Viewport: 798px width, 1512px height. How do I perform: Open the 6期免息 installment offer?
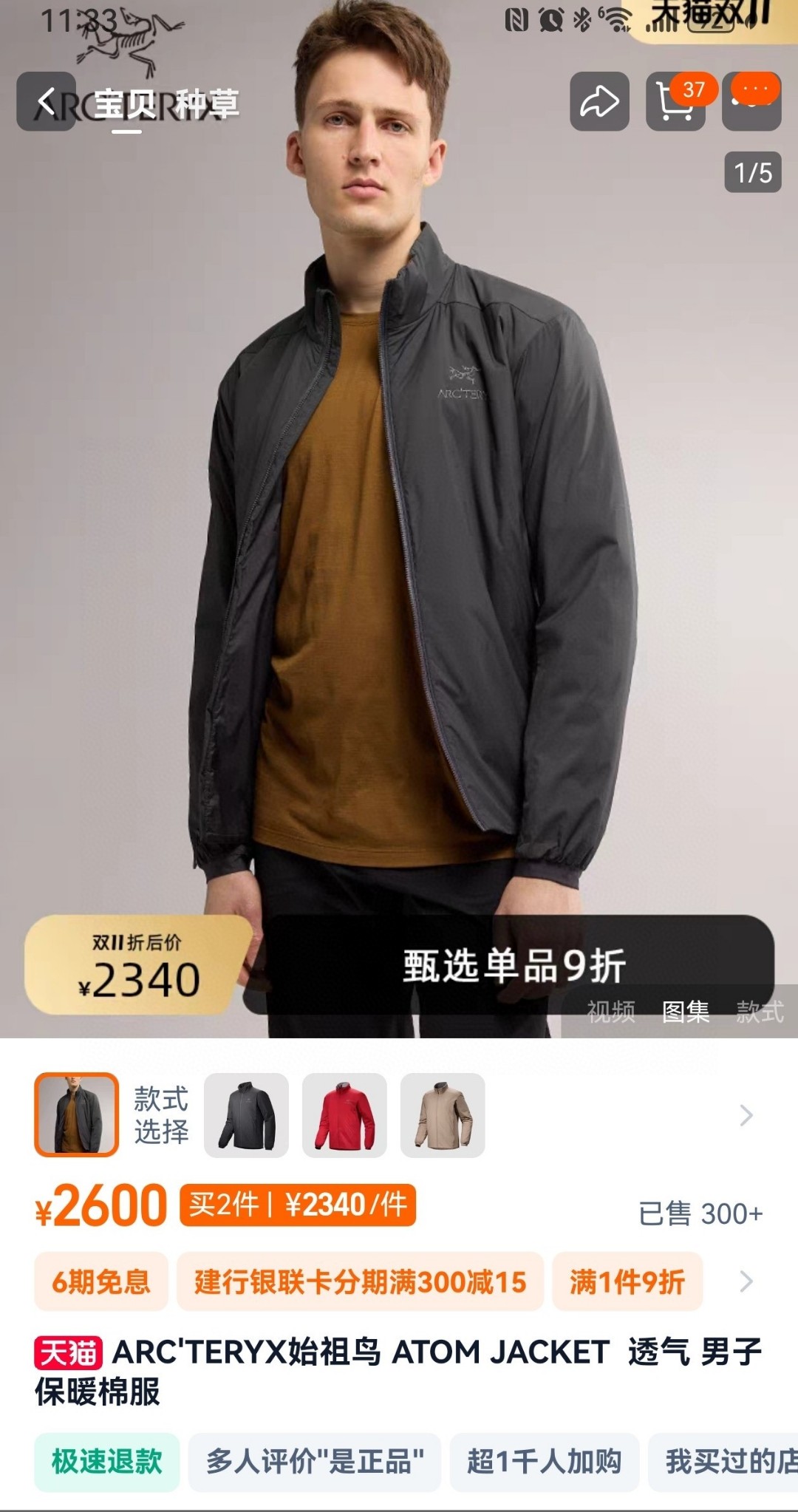pos(101,1281)
